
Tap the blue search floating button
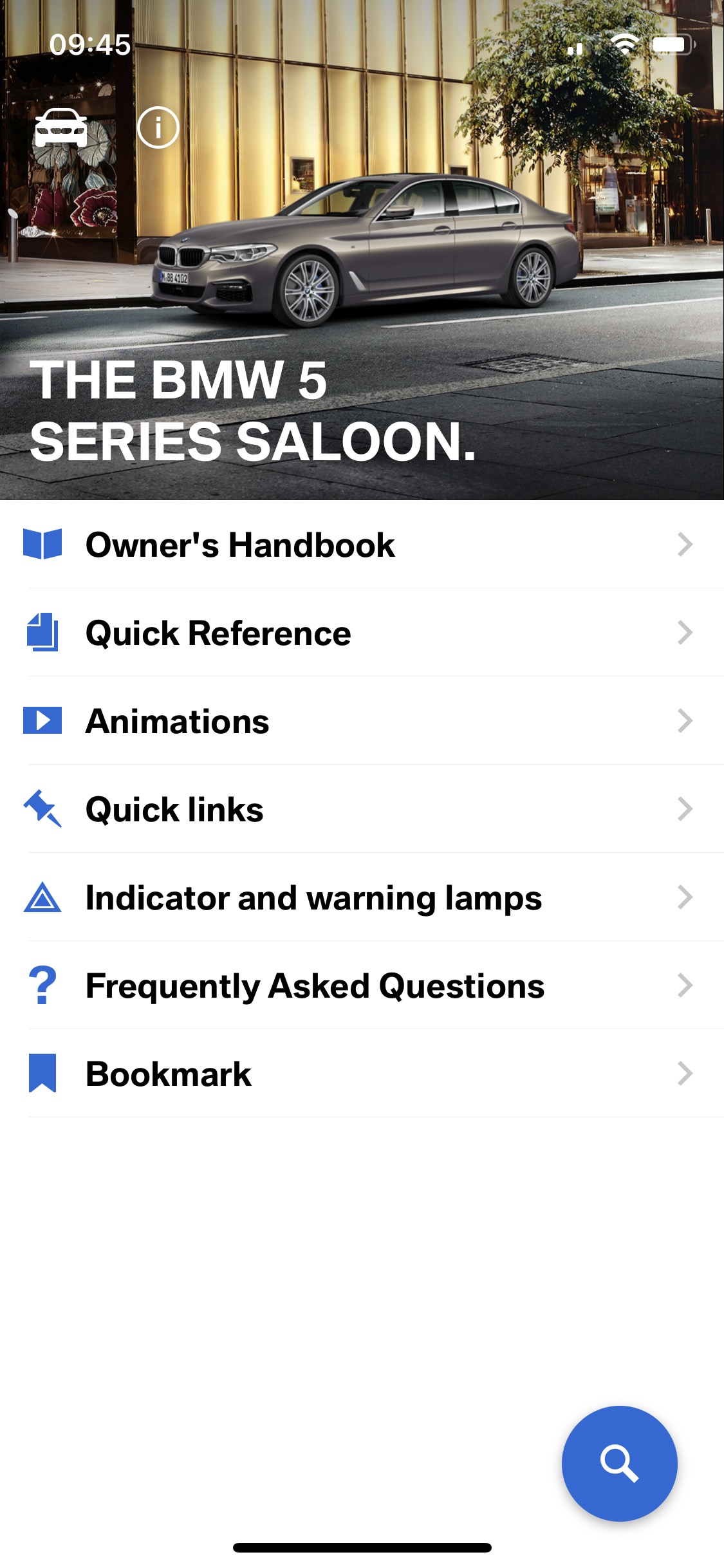(x=619, y=1463)
